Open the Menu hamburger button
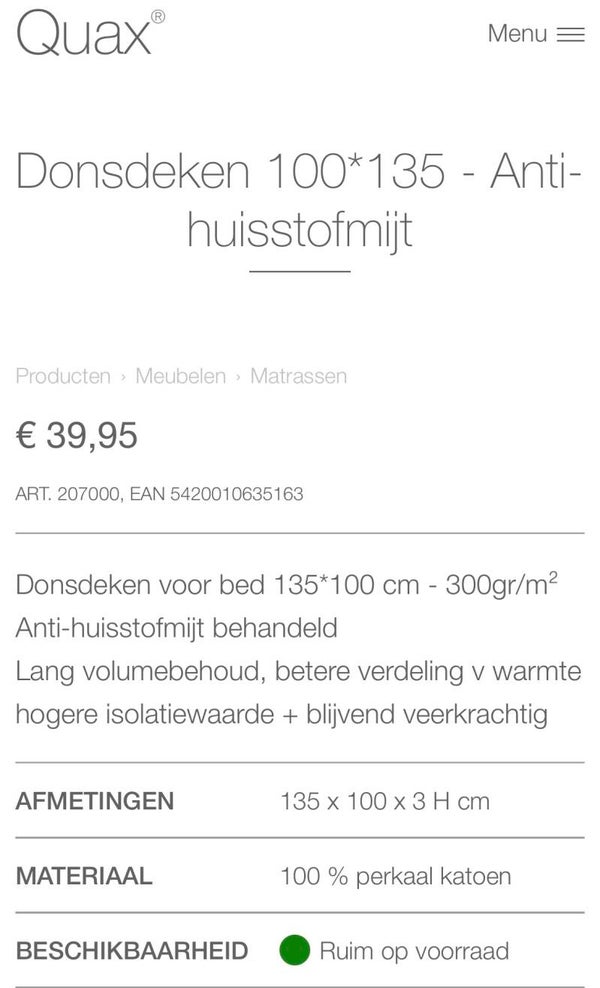This screenshot has height=988, width=600. click(536, 33)
